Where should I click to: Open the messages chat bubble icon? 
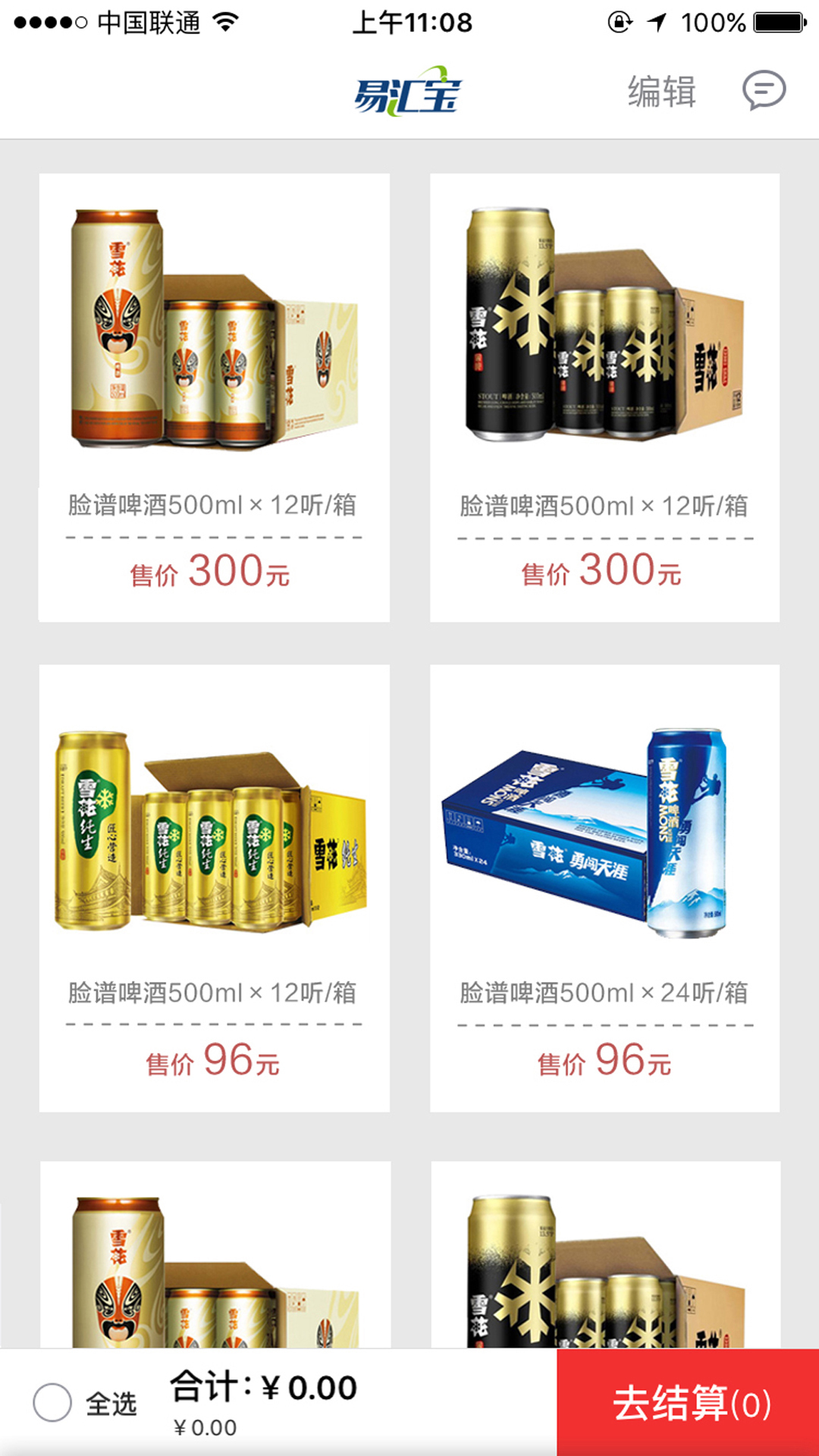tap(763, 91)
